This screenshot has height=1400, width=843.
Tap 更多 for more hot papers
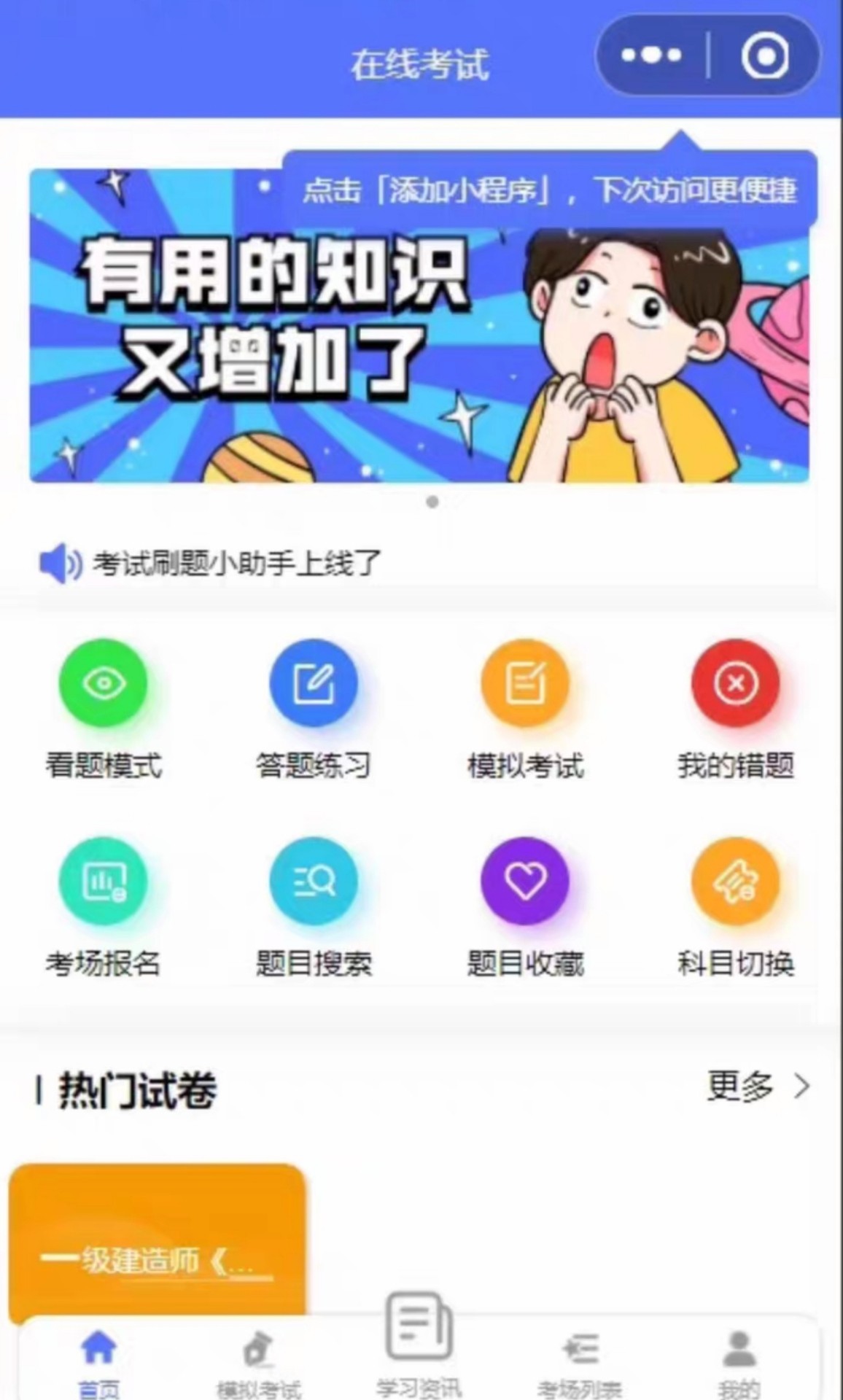[757, 1086]
